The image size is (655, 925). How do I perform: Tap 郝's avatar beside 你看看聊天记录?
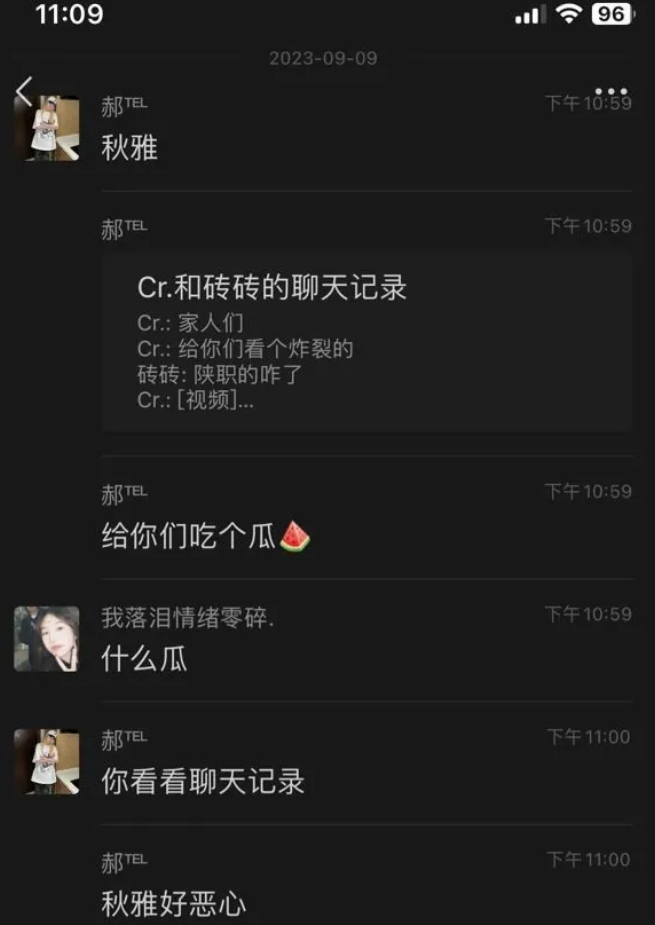pos(47,762)
